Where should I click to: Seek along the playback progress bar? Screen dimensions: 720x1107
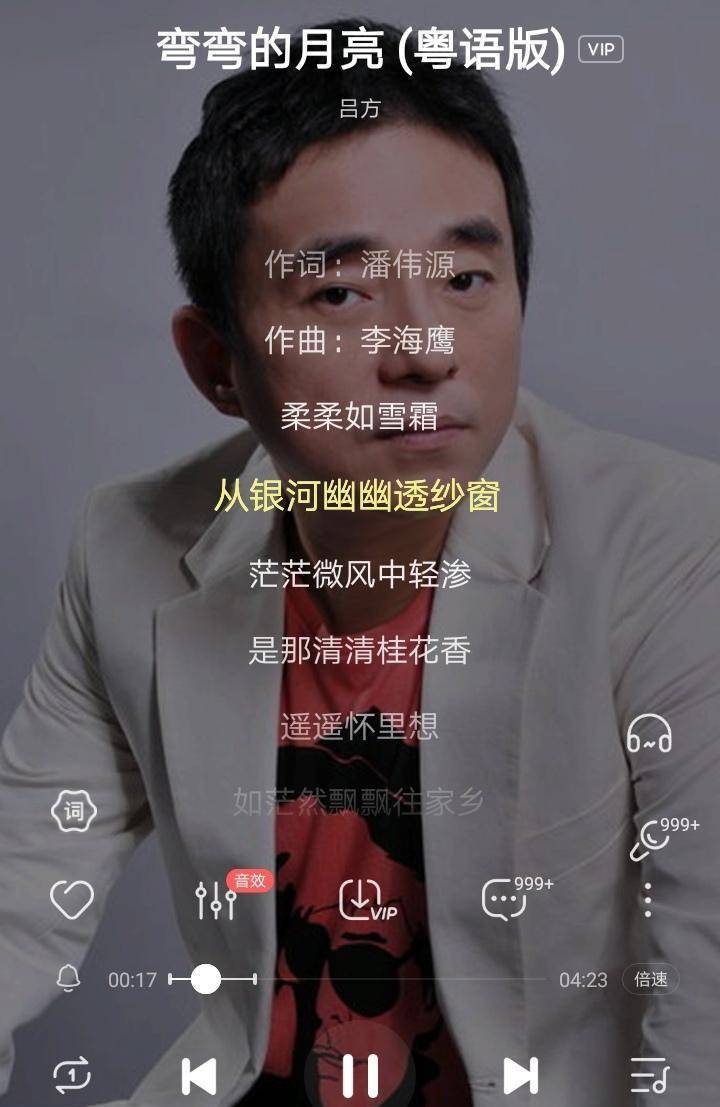tap(400, 979)
